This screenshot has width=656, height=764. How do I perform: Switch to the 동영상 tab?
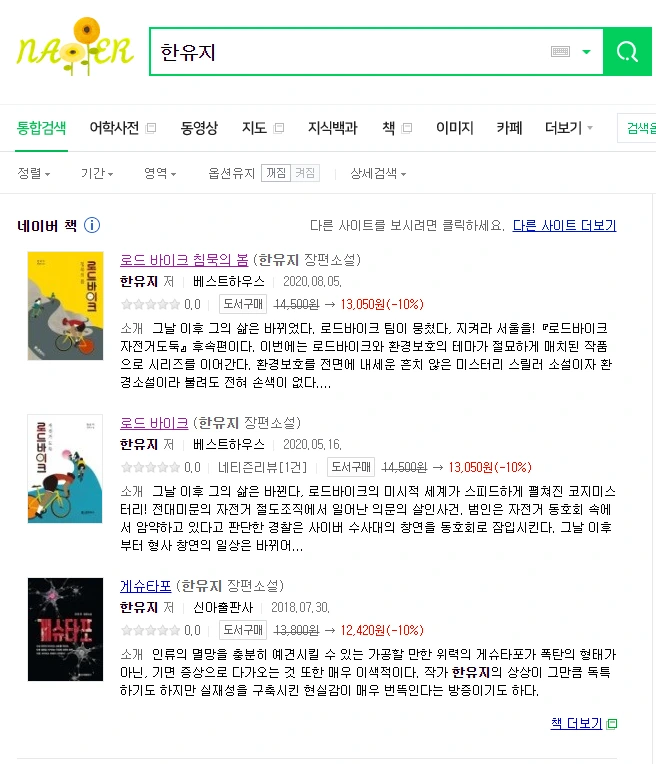[x=199, y=128]
